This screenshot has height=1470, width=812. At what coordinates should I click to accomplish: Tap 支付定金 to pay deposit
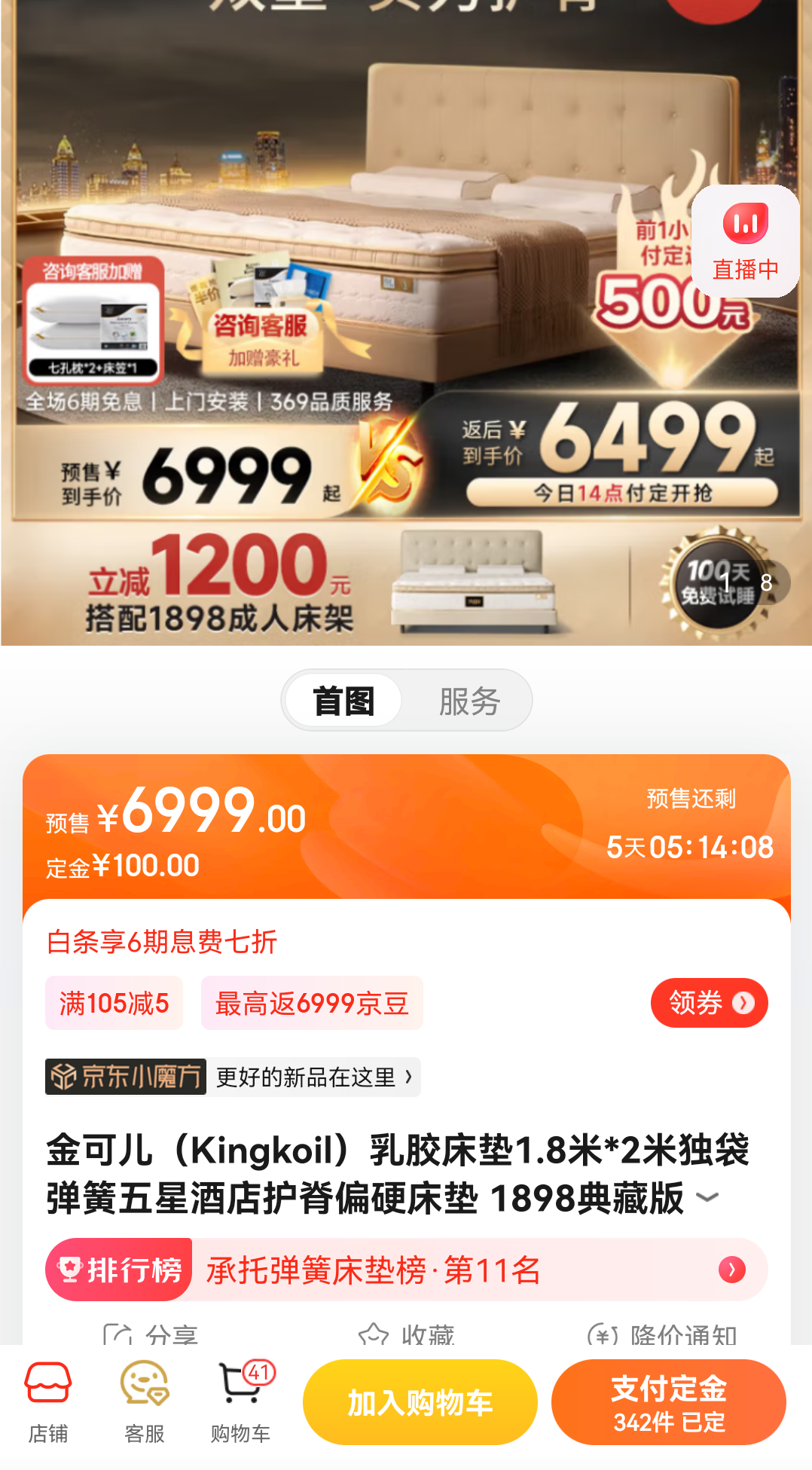(x=668, y=1402)
